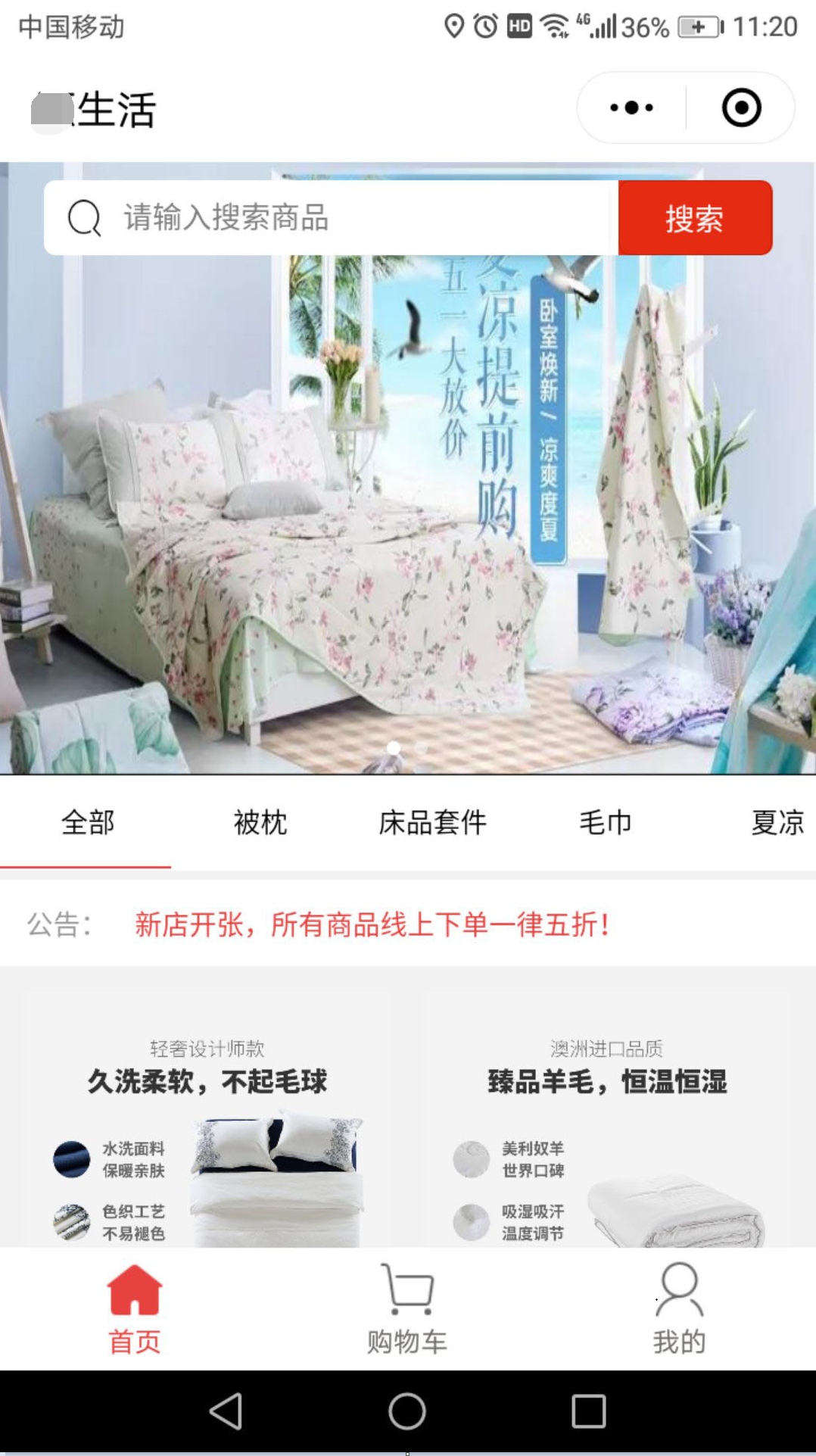Switch to the 毛巾 tab
Screen dimensions: 816x1456
tap(605, 822)
